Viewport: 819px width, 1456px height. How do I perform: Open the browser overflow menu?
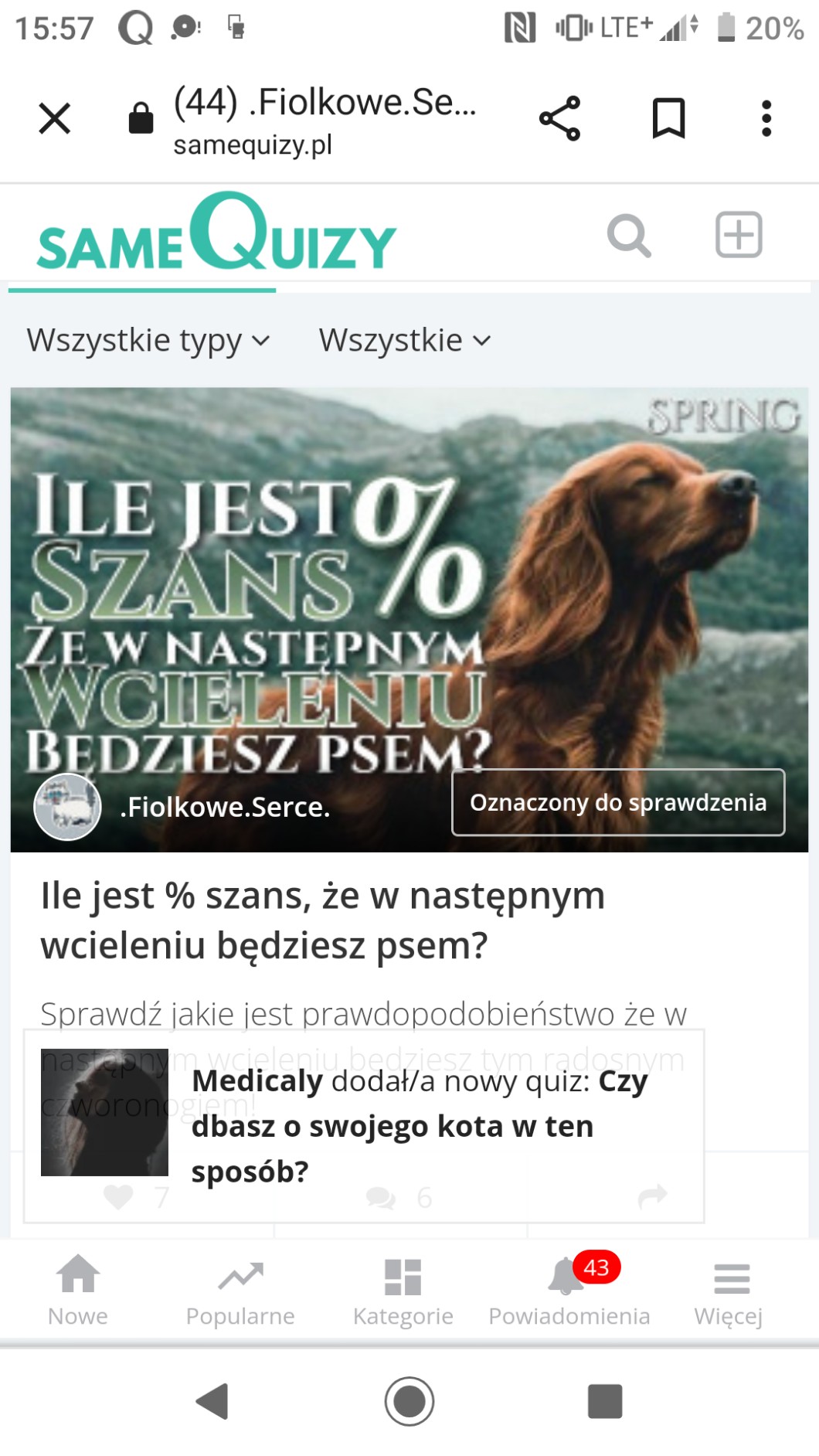[766, 118]
